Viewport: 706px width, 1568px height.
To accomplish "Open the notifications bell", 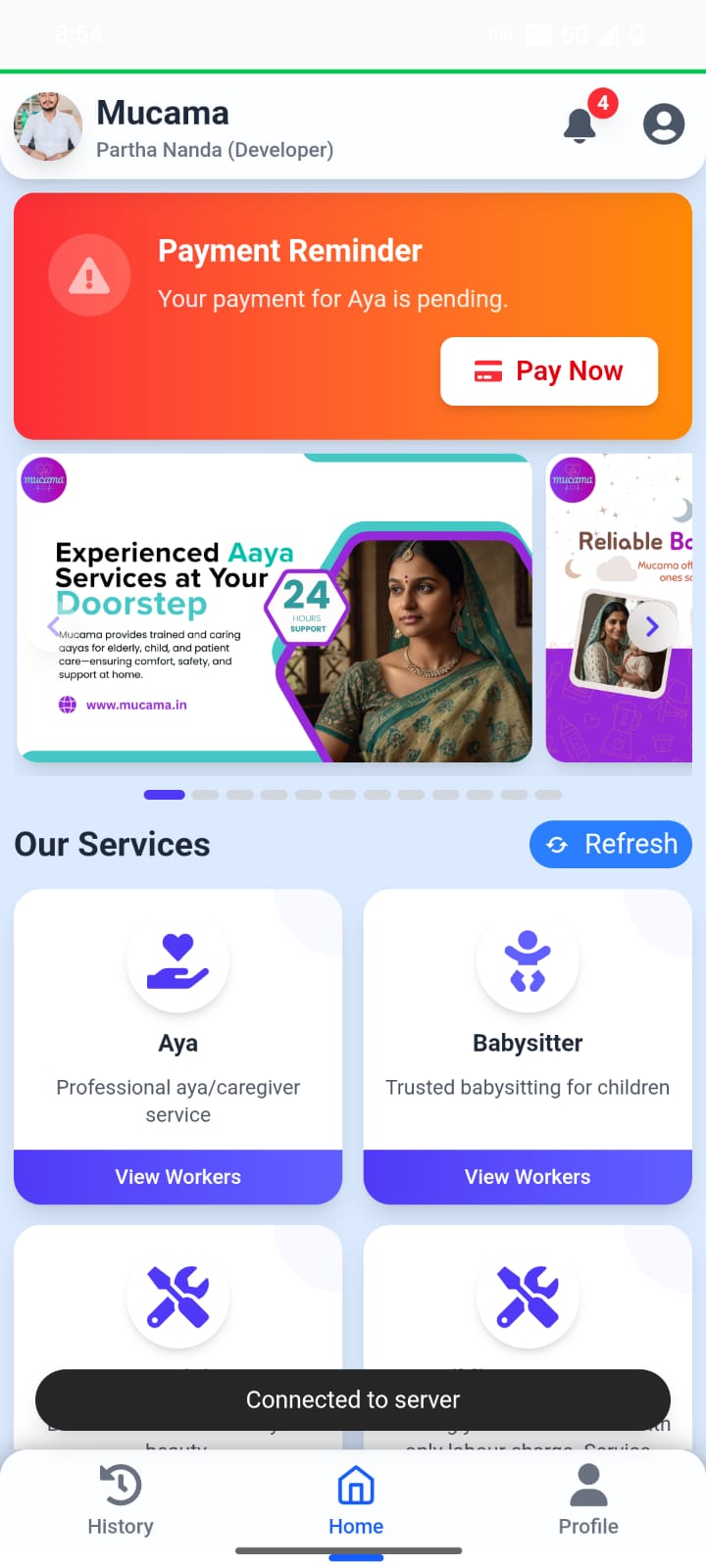I will tap(580, 125).
